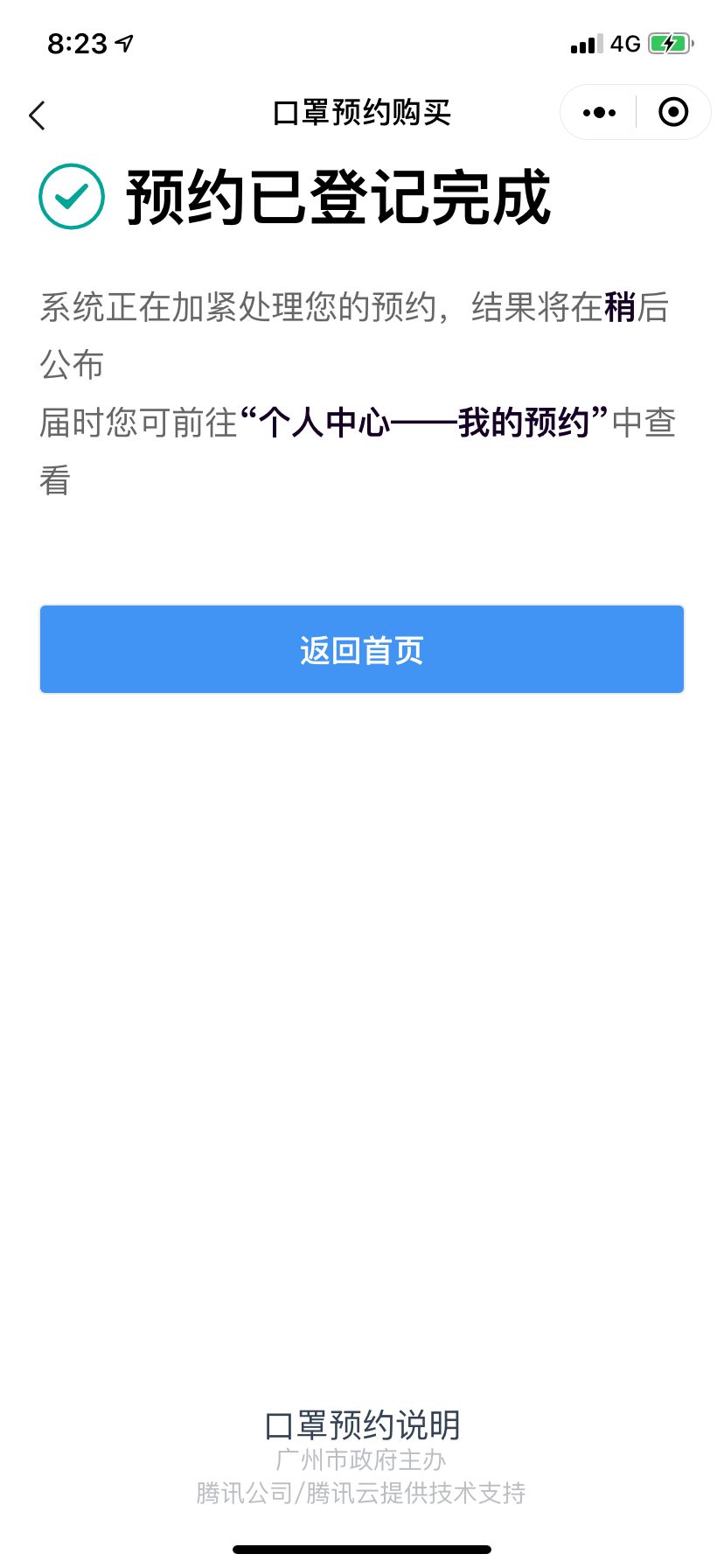The width and height of the screenshot is (724, 1568).
Task: Tap the 返回首页 button
Action: click(x=362, y=649)
